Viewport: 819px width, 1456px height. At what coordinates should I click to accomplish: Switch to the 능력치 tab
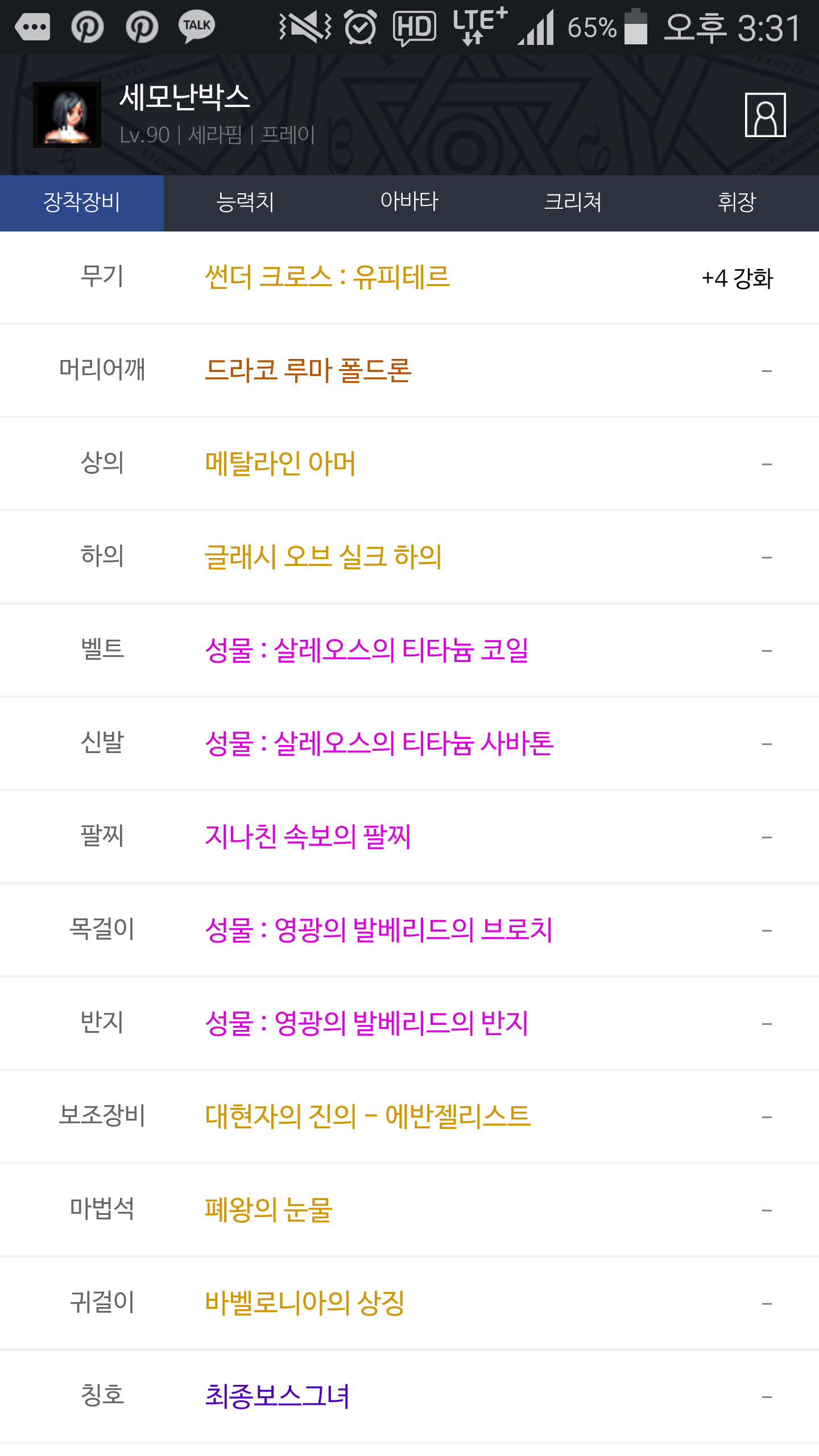pos(245,202)
